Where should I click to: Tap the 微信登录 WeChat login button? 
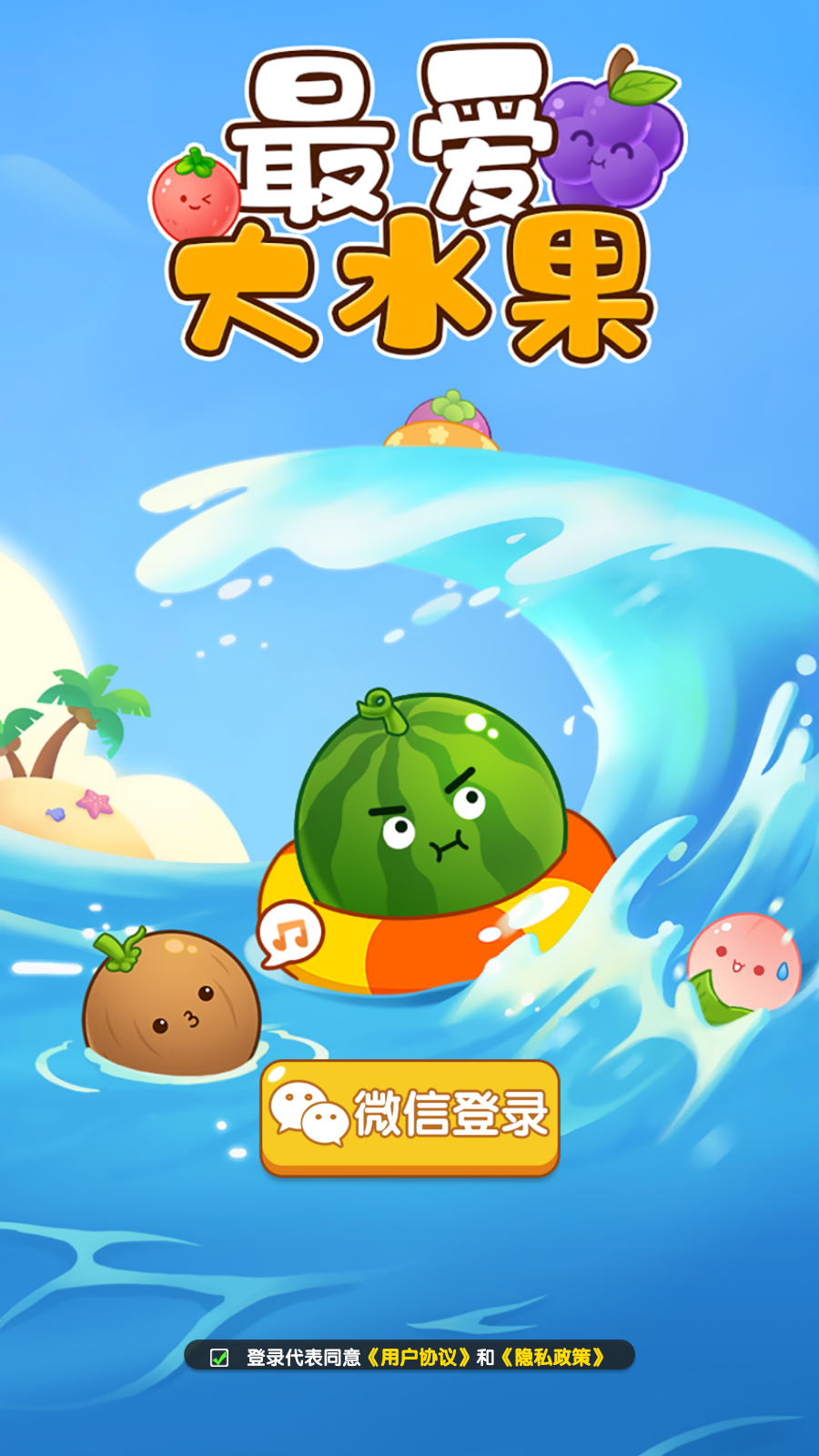coord(409,1117)
